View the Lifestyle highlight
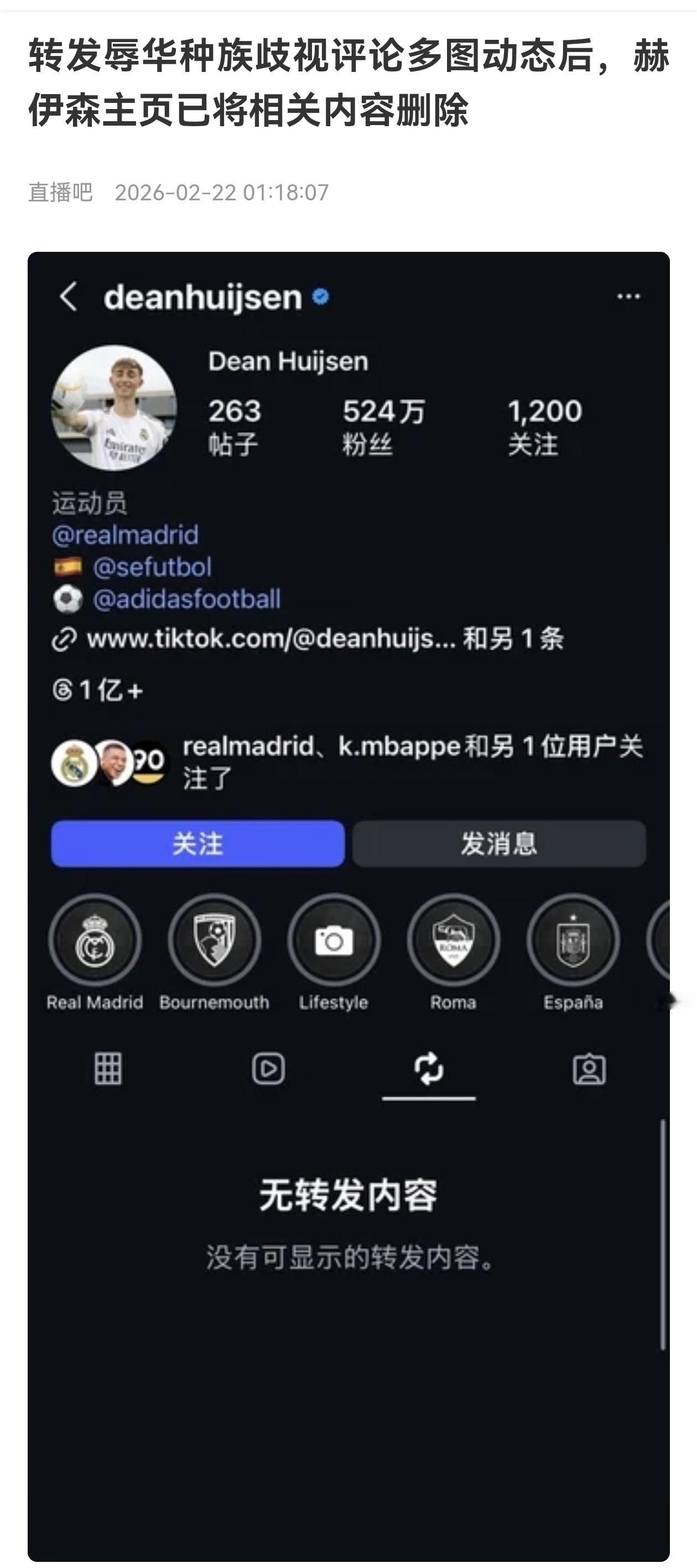Viewport: 697px width, 1568px height. (x=334, y=941)
